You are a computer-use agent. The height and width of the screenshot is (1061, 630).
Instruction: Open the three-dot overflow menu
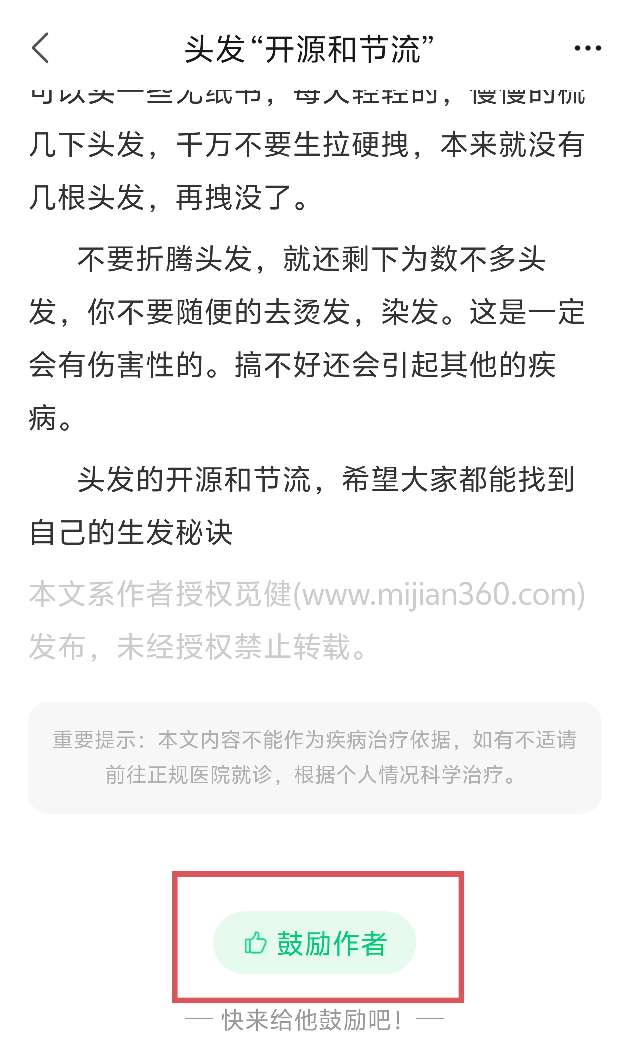[588, 48]
